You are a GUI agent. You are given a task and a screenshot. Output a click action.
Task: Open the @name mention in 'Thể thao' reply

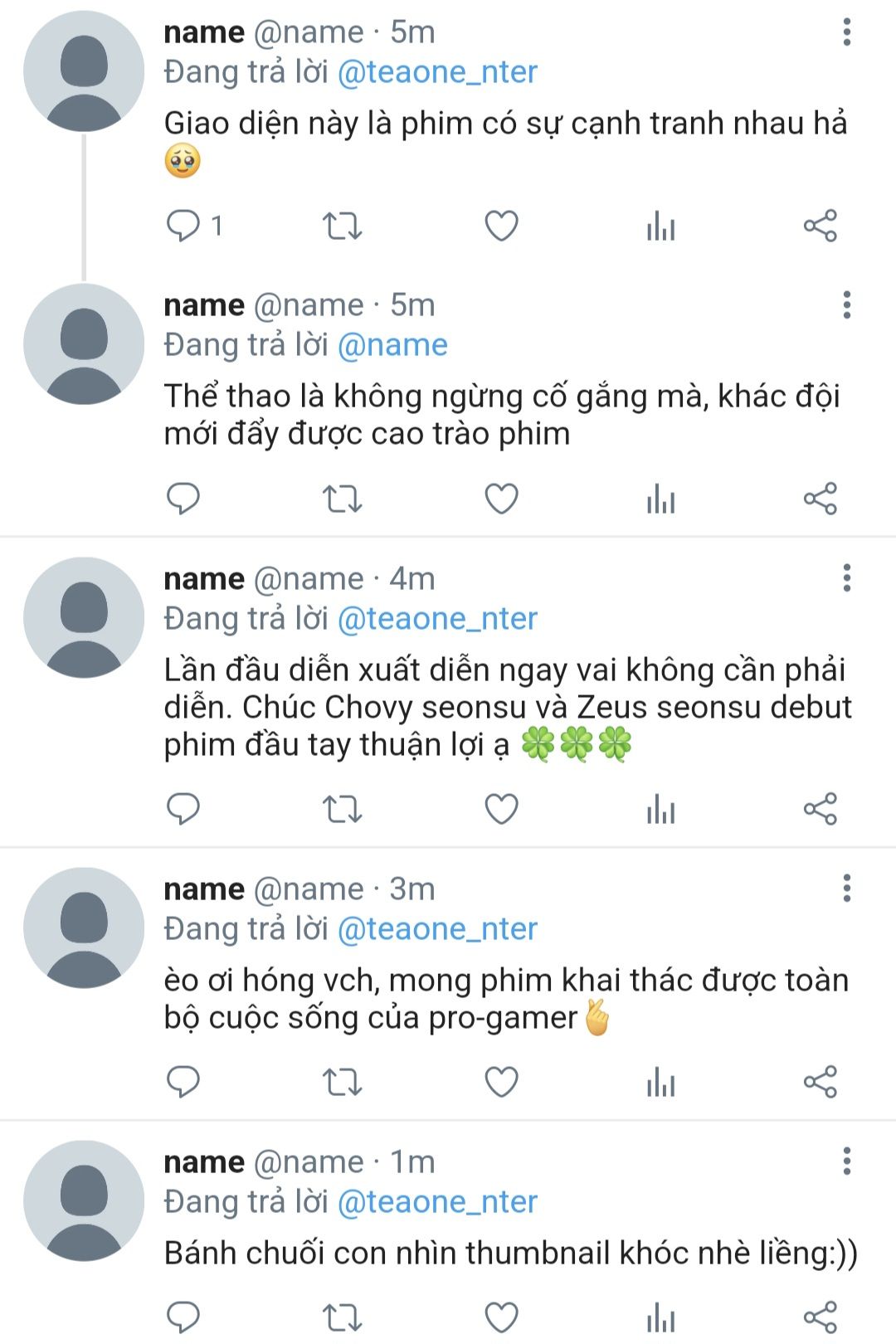pos(392,345)
